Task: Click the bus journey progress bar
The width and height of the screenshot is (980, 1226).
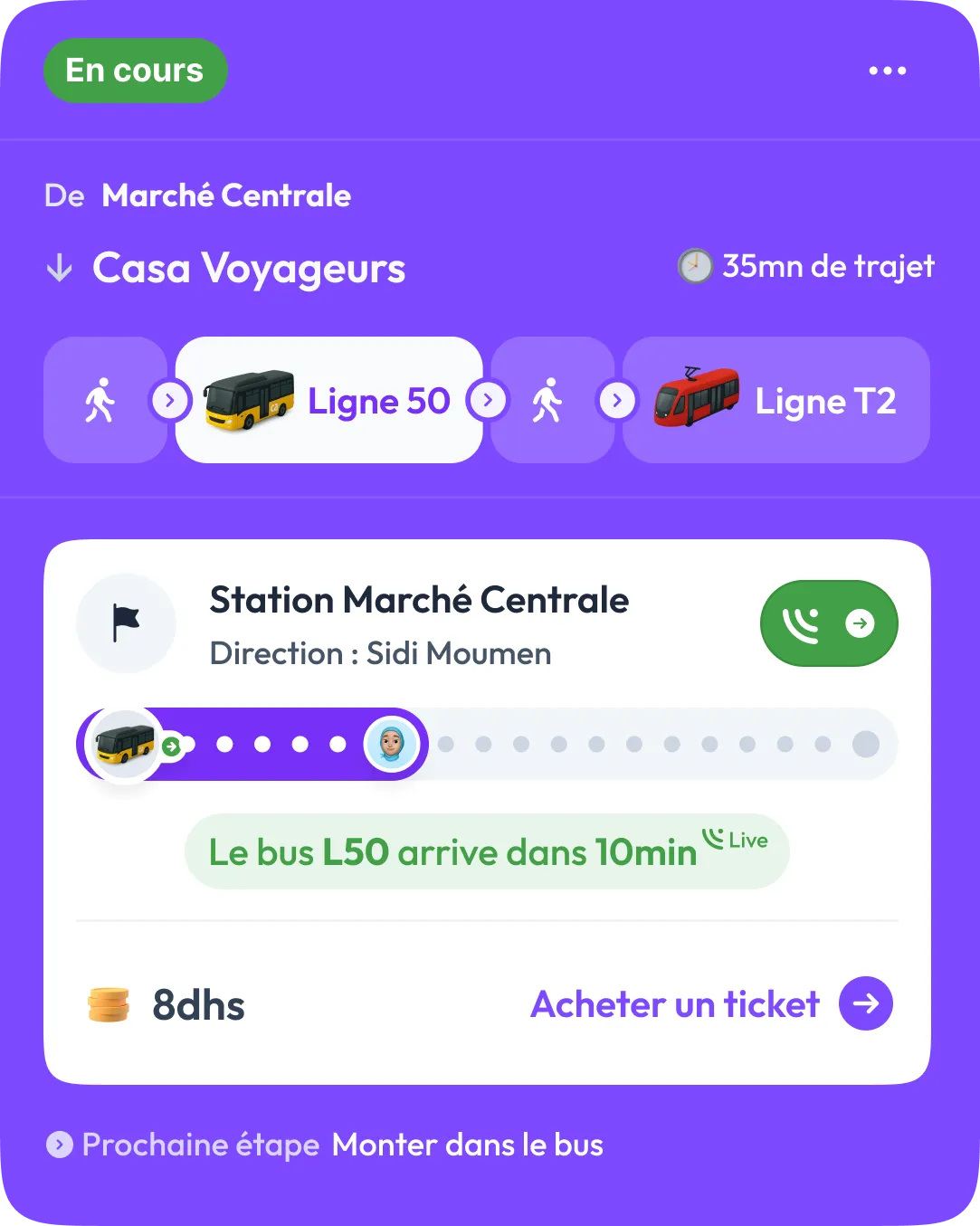Action: (487, 744)
